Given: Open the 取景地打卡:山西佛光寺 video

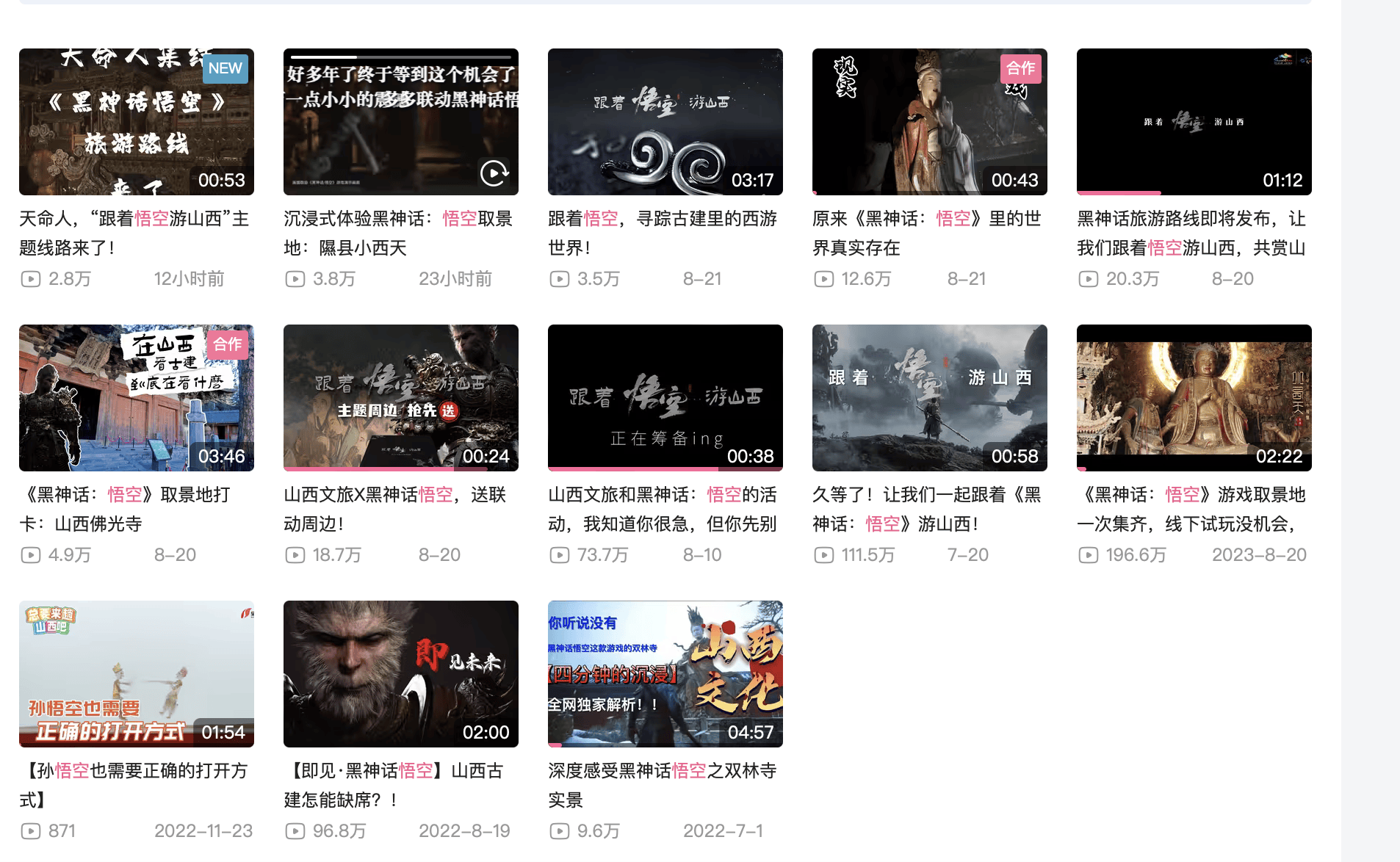Looking at the screenshot, I should click(136, 398).
